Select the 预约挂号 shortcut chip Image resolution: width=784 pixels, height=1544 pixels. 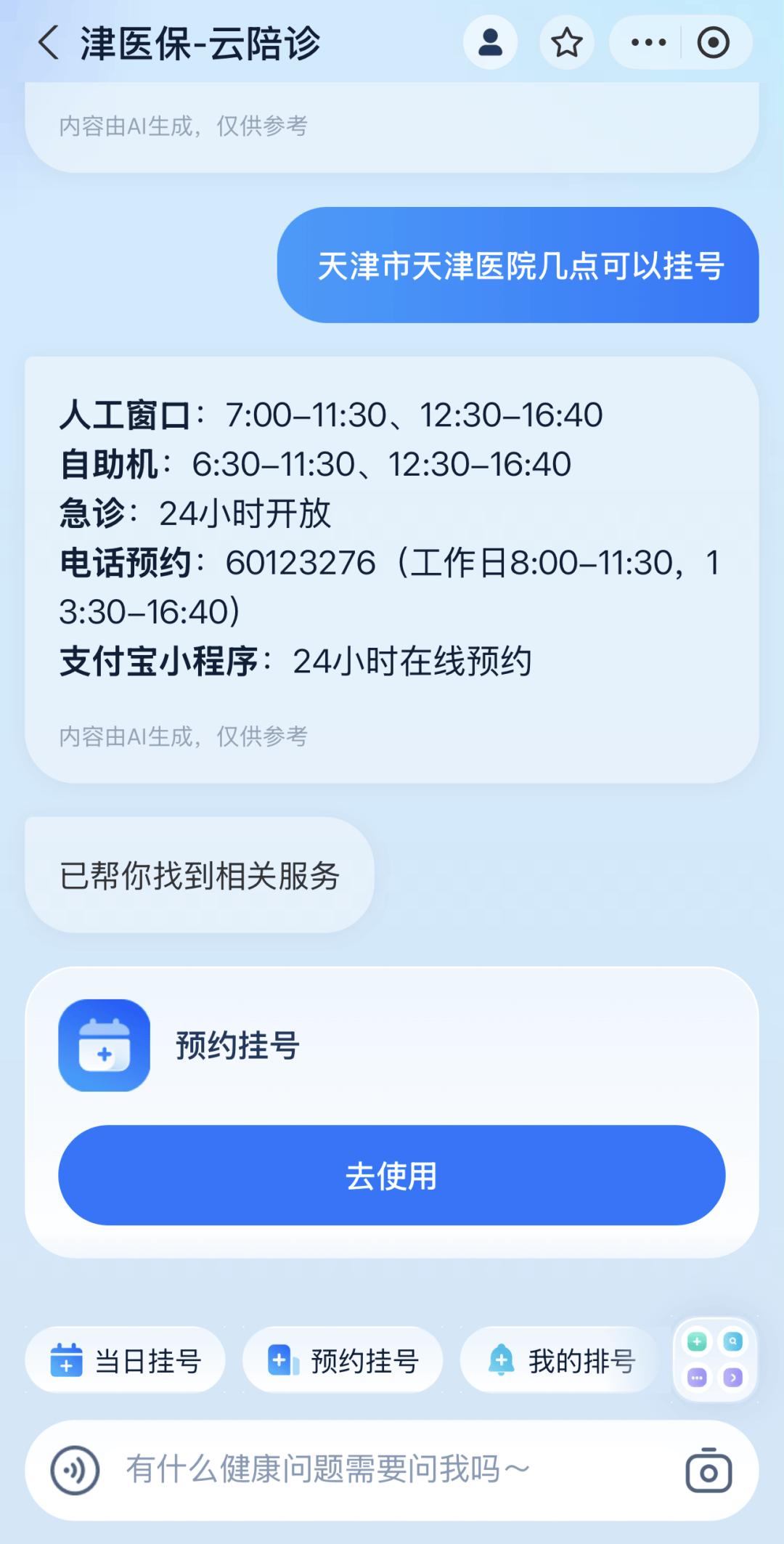point(343,1360)
